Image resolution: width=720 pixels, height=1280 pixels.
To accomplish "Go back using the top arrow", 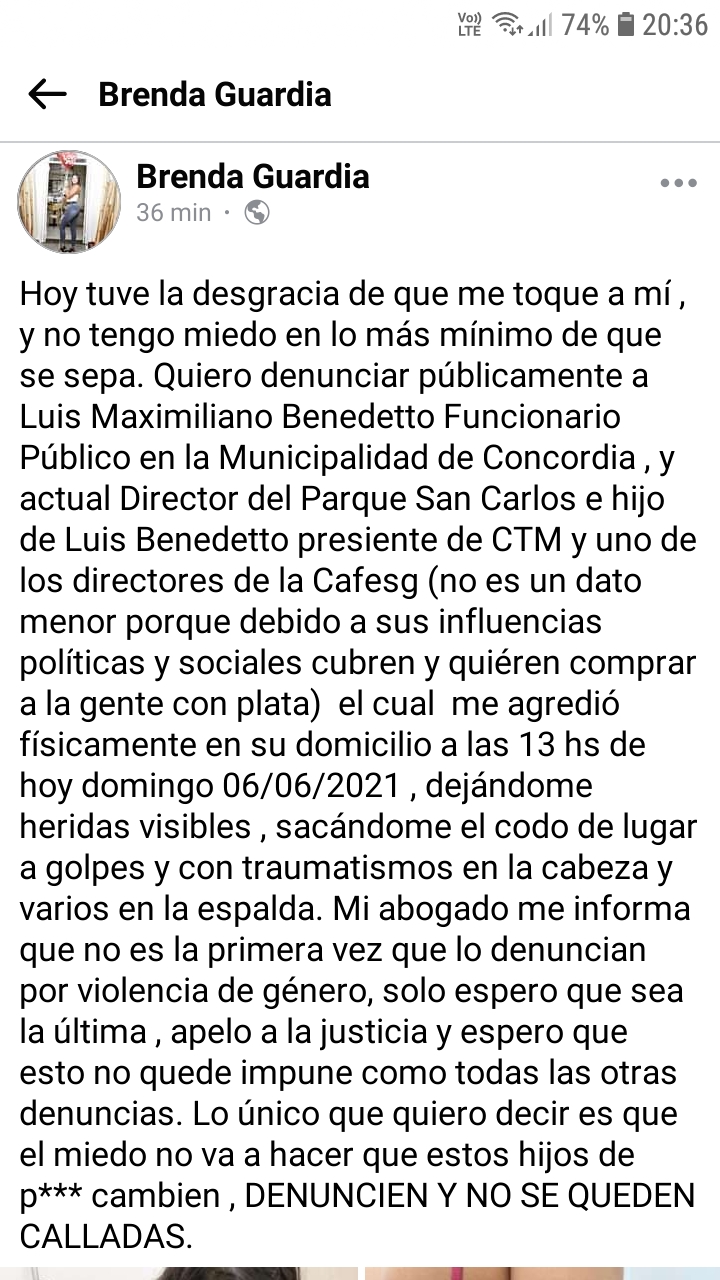I will click(x=47, y=95).
